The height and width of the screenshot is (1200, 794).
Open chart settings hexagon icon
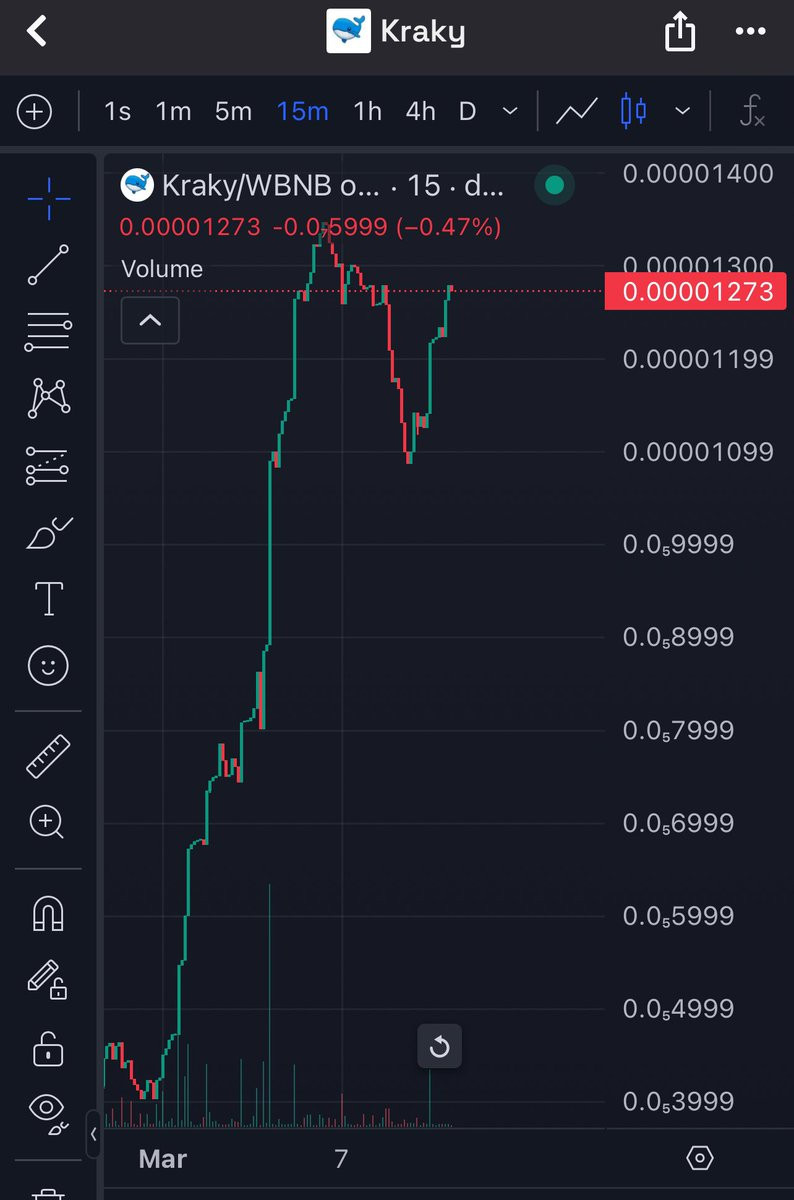(700, 1158)
